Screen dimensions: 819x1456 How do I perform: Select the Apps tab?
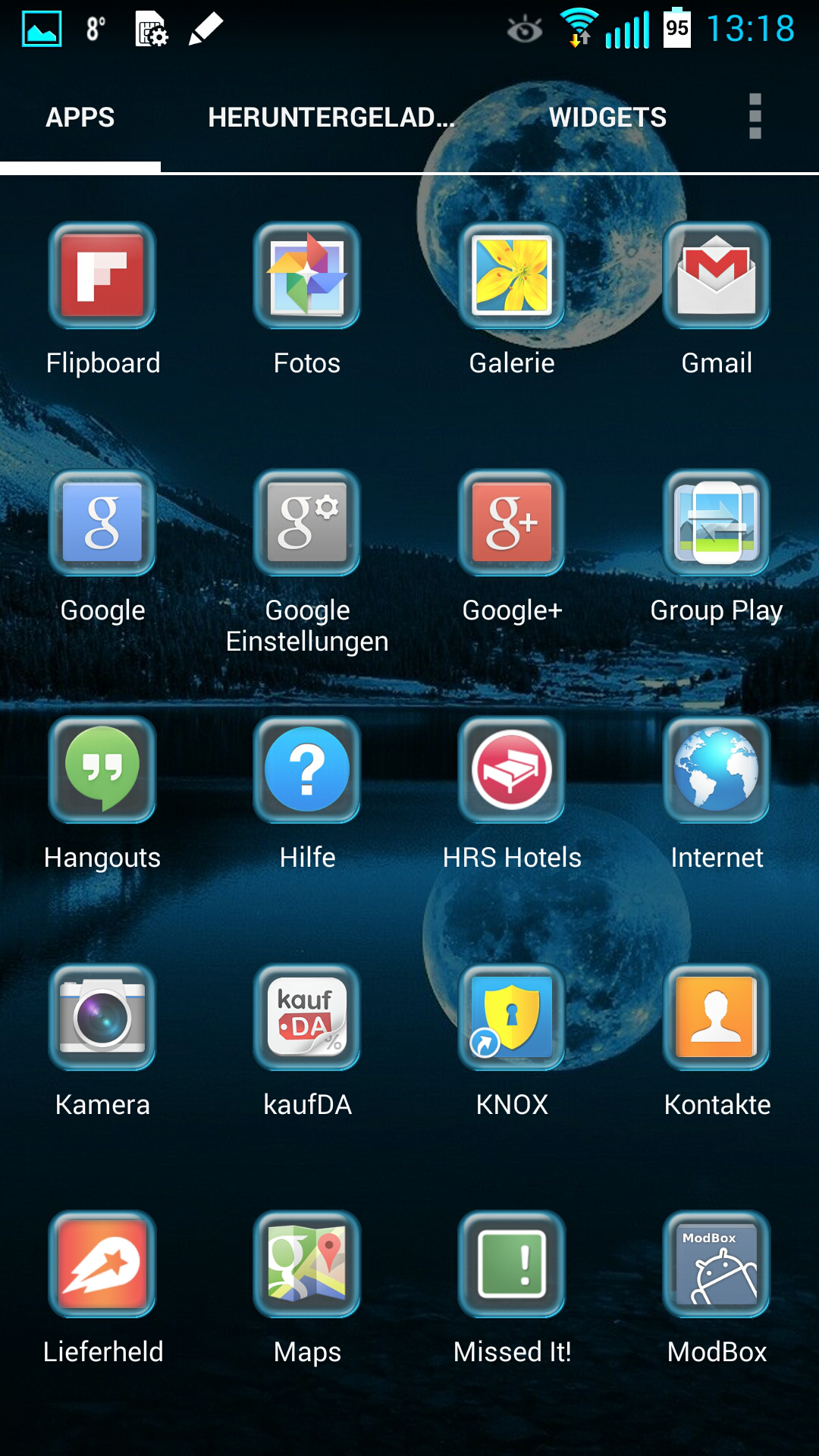[x=80, y=118]
